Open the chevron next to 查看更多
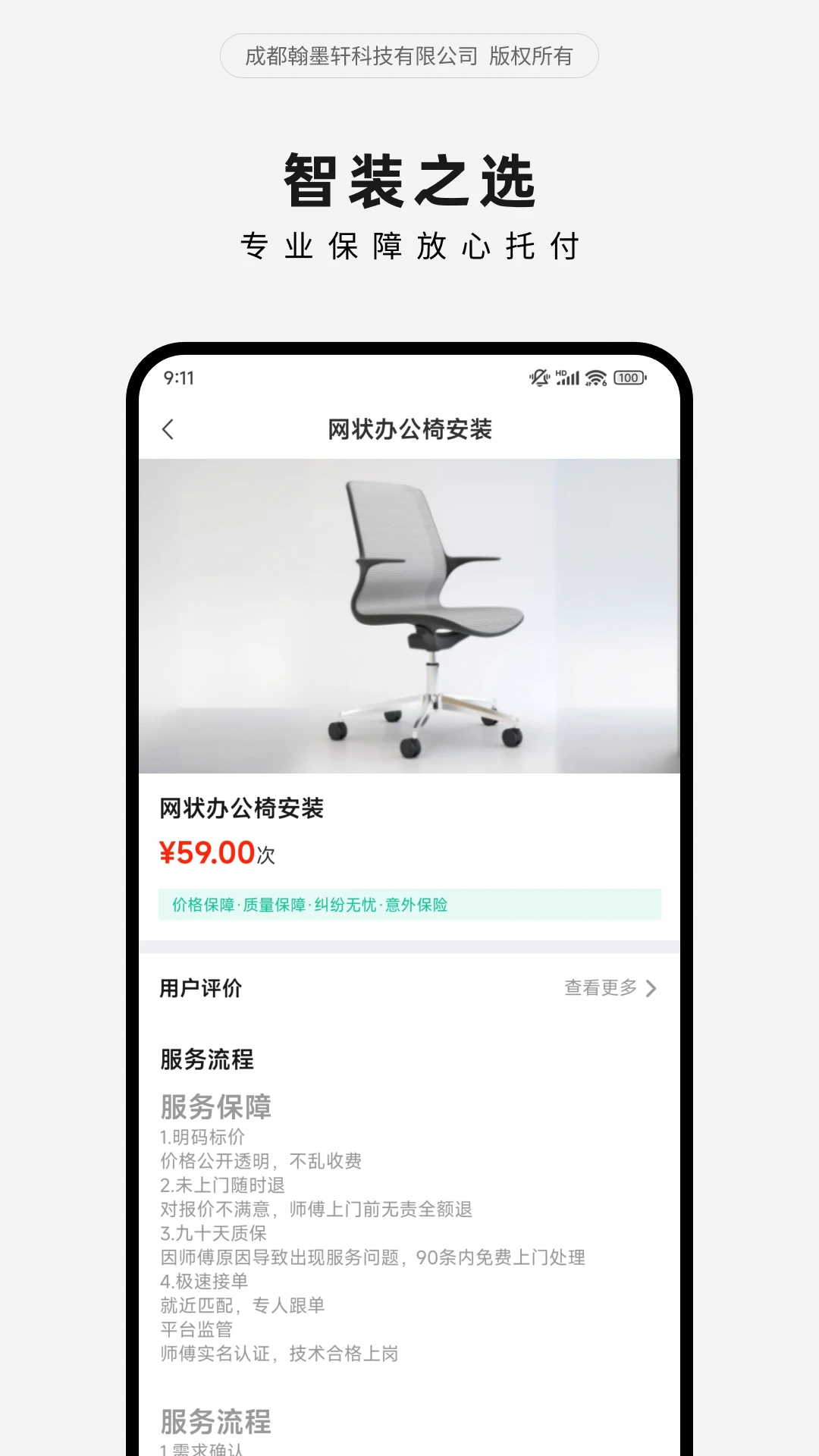 (x=651, y=988)
